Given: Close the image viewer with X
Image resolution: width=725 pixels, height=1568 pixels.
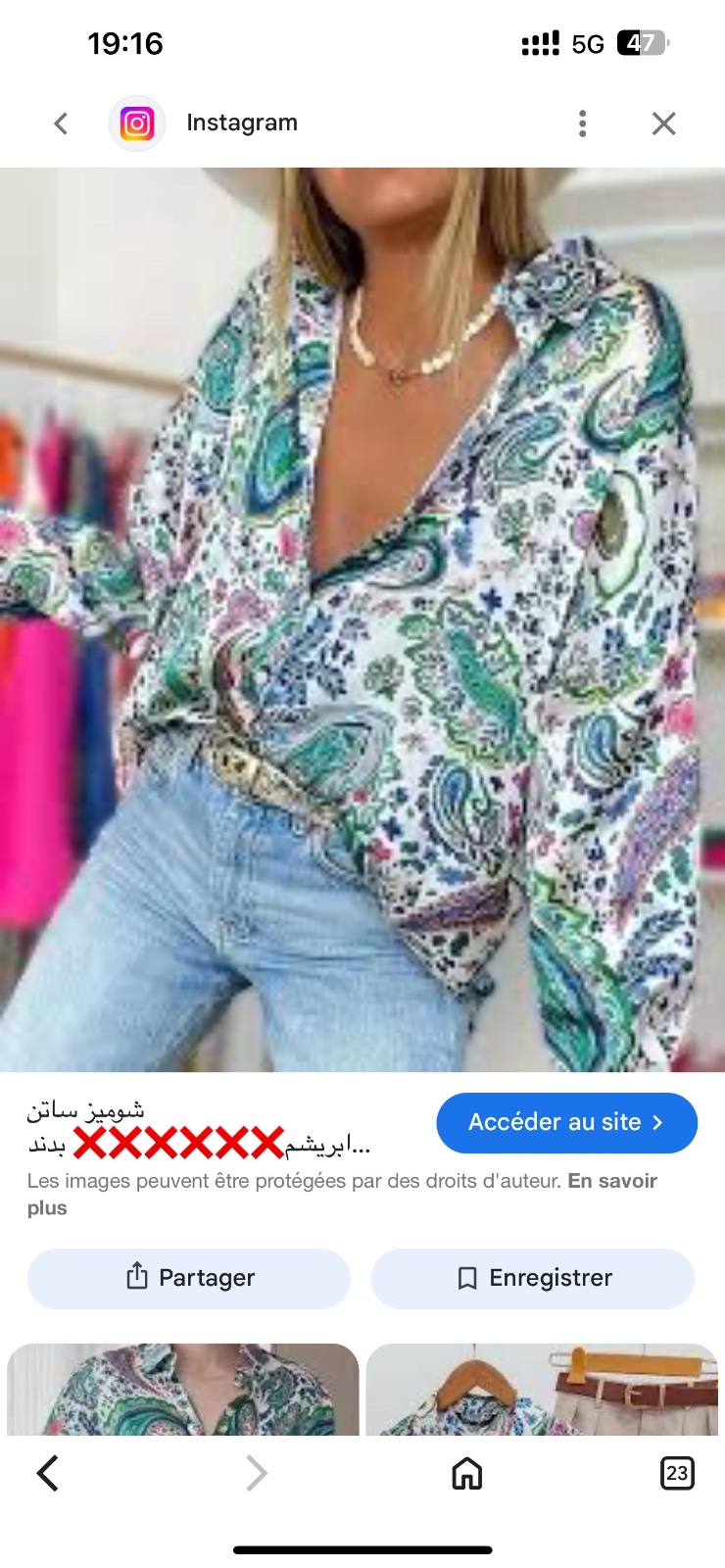Looking at the screenshot, I should 664,123.
